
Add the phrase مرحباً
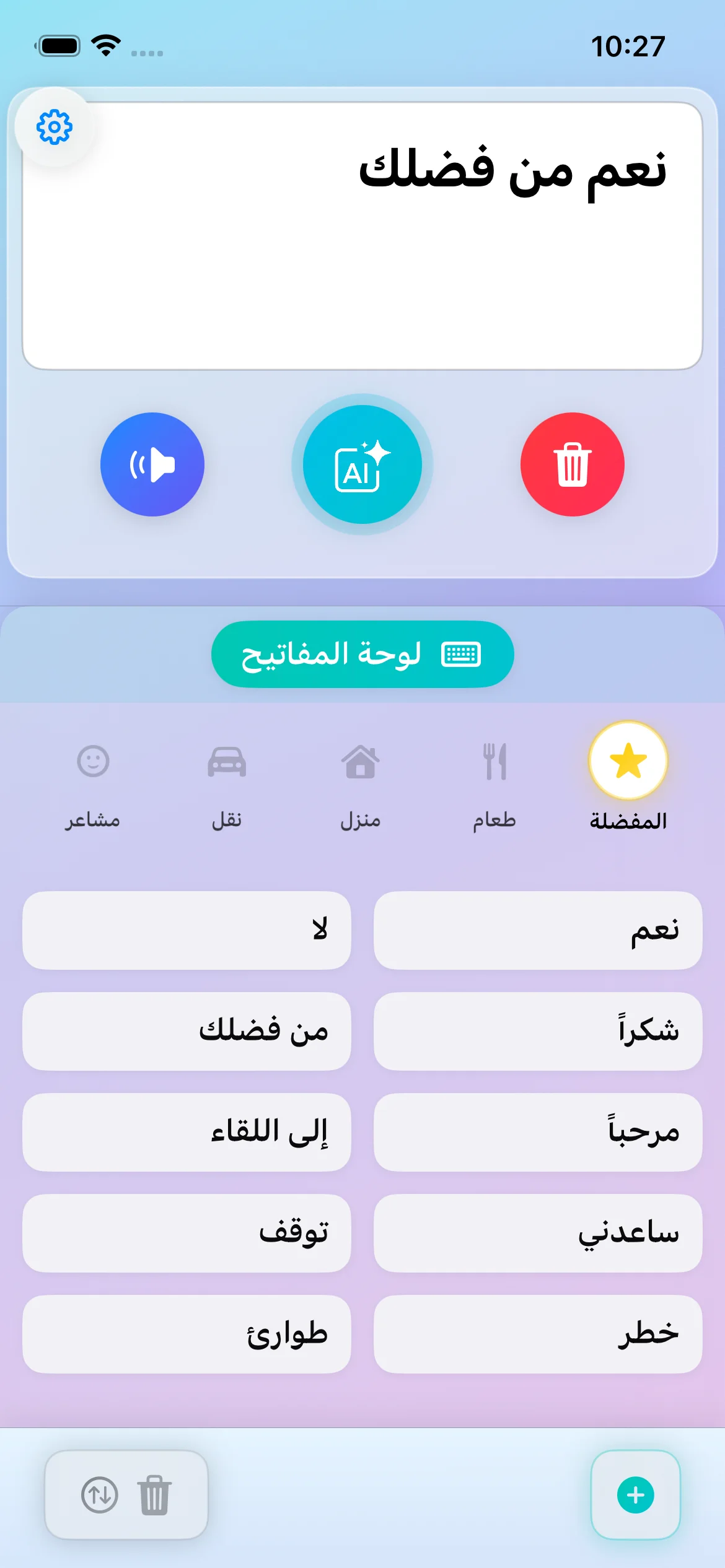click(538, 1132)
